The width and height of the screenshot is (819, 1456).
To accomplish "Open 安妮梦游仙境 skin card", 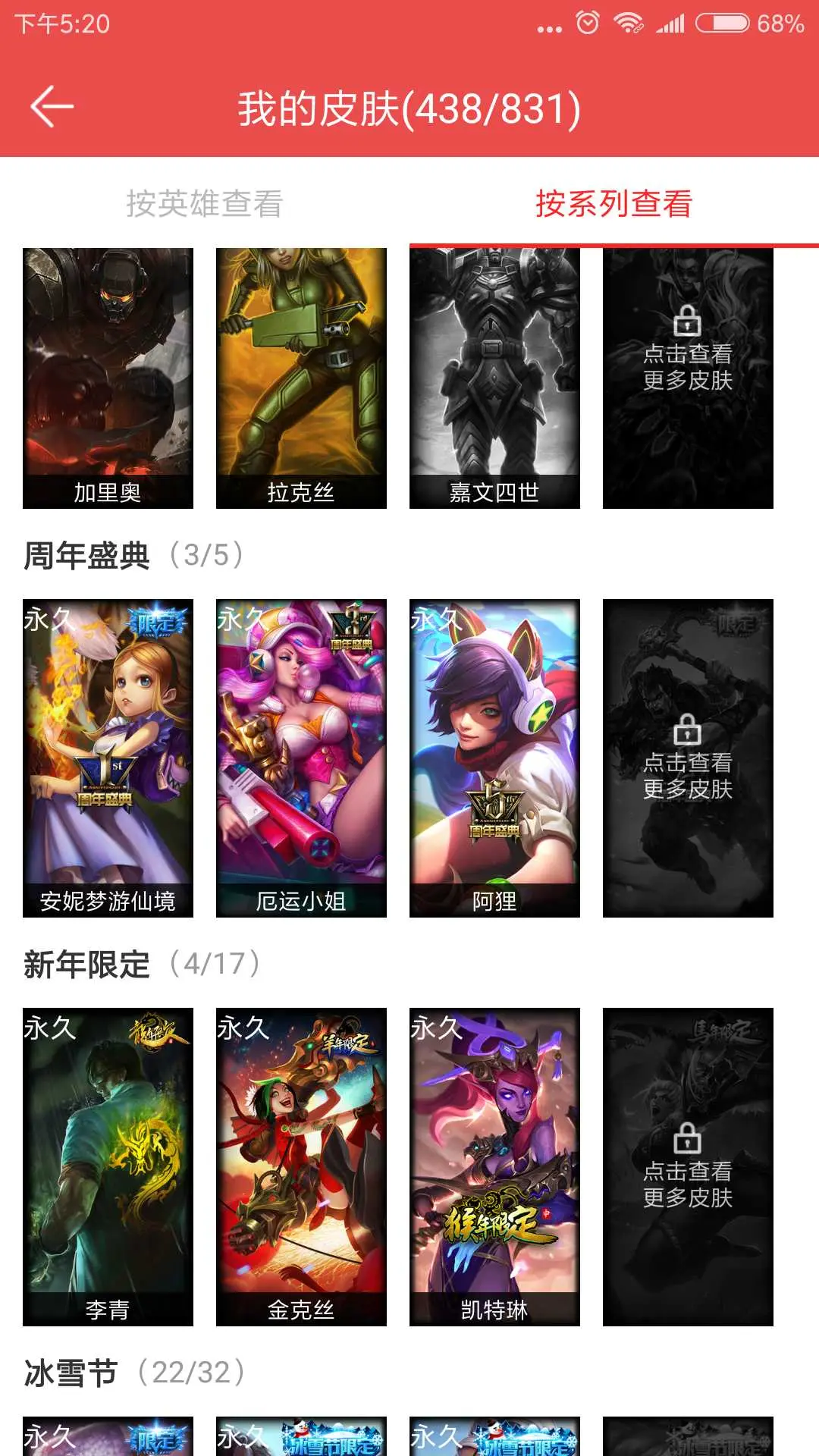I will [108, 758].
